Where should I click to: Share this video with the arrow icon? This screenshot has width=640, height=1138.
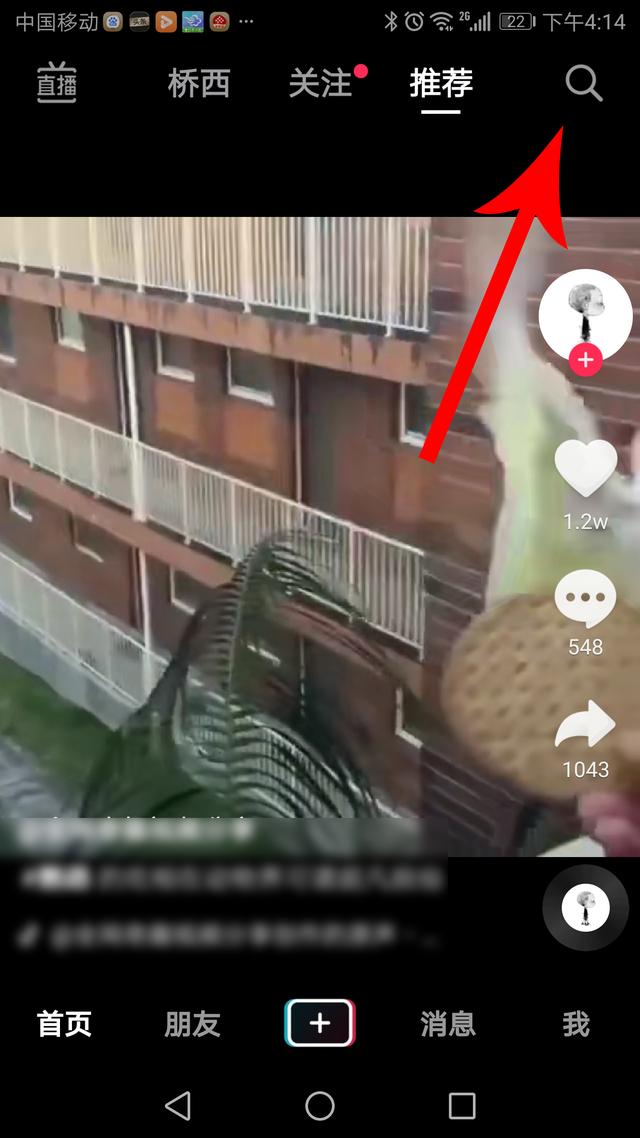[585, 725]
